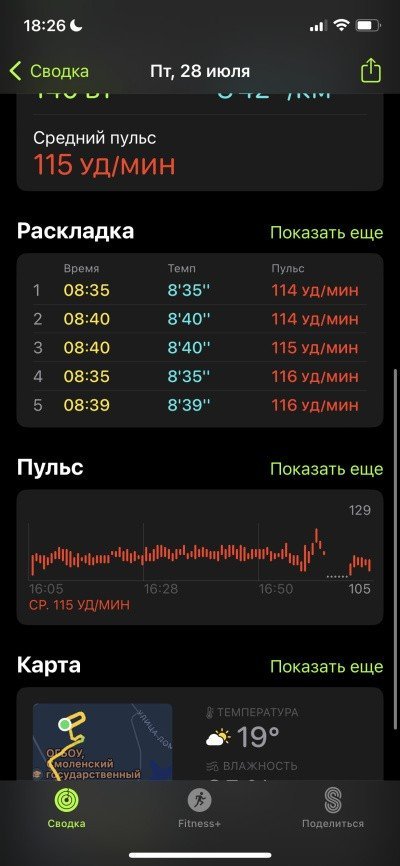The height and width of the screenshot is (866, 400).
Task: Open the heart rate chart
Action: pyautogui.click(x=199, y=557)
